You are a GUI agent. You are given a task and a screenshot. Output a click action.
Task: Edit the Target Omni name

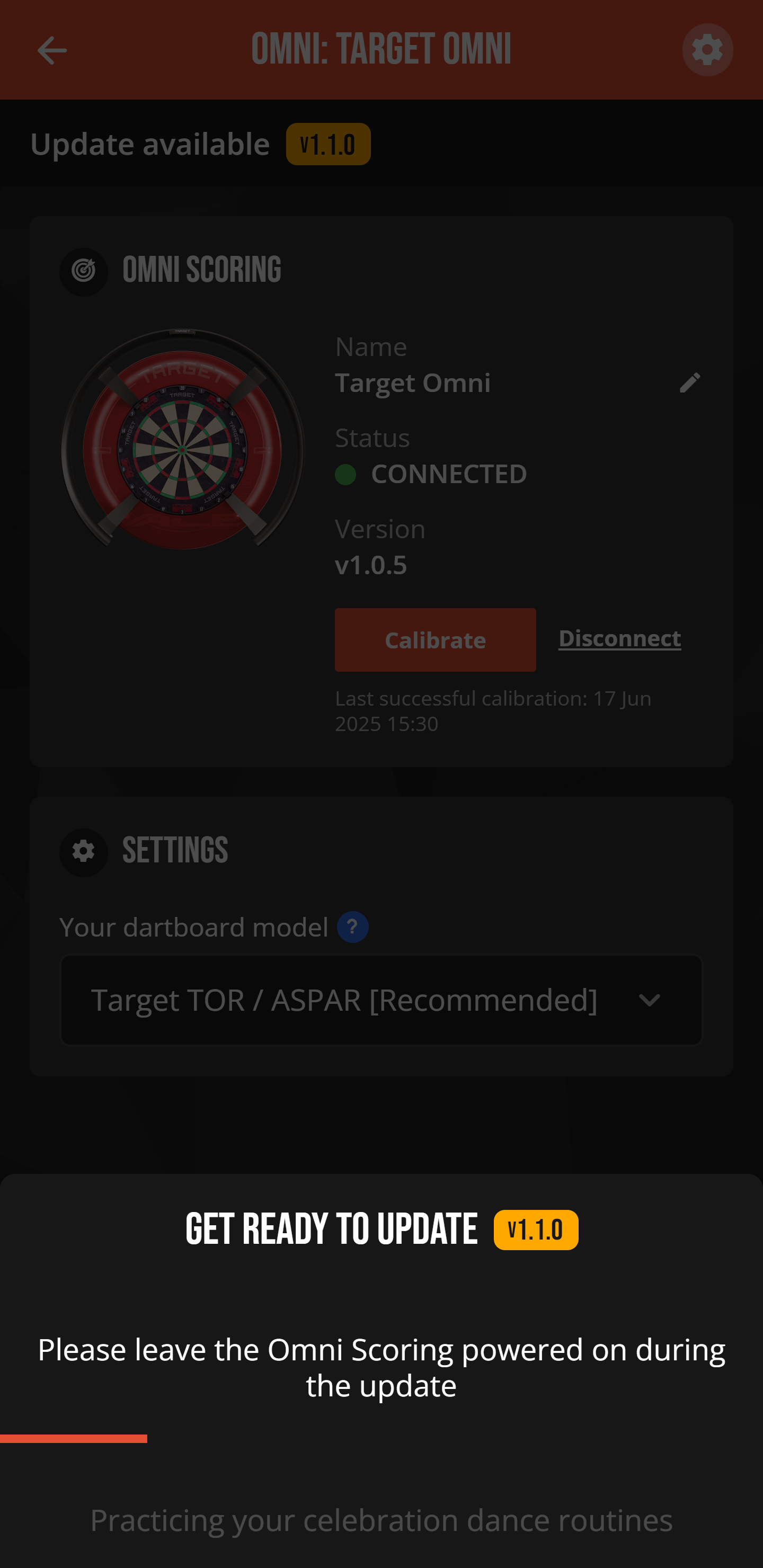[690, 383]
